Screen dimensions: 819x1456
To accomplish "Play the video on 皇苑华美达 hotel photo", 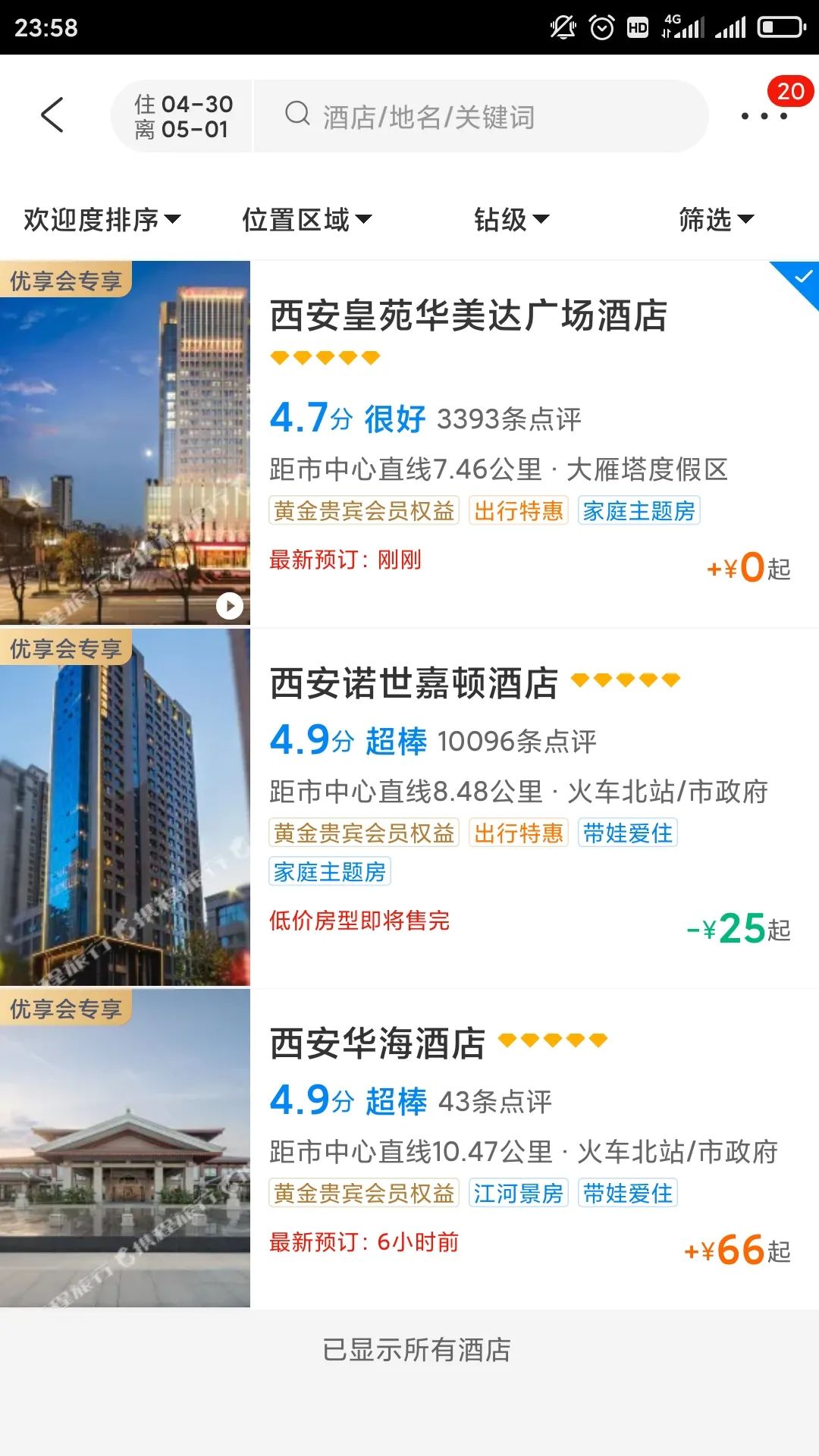I will coord(230,605).
